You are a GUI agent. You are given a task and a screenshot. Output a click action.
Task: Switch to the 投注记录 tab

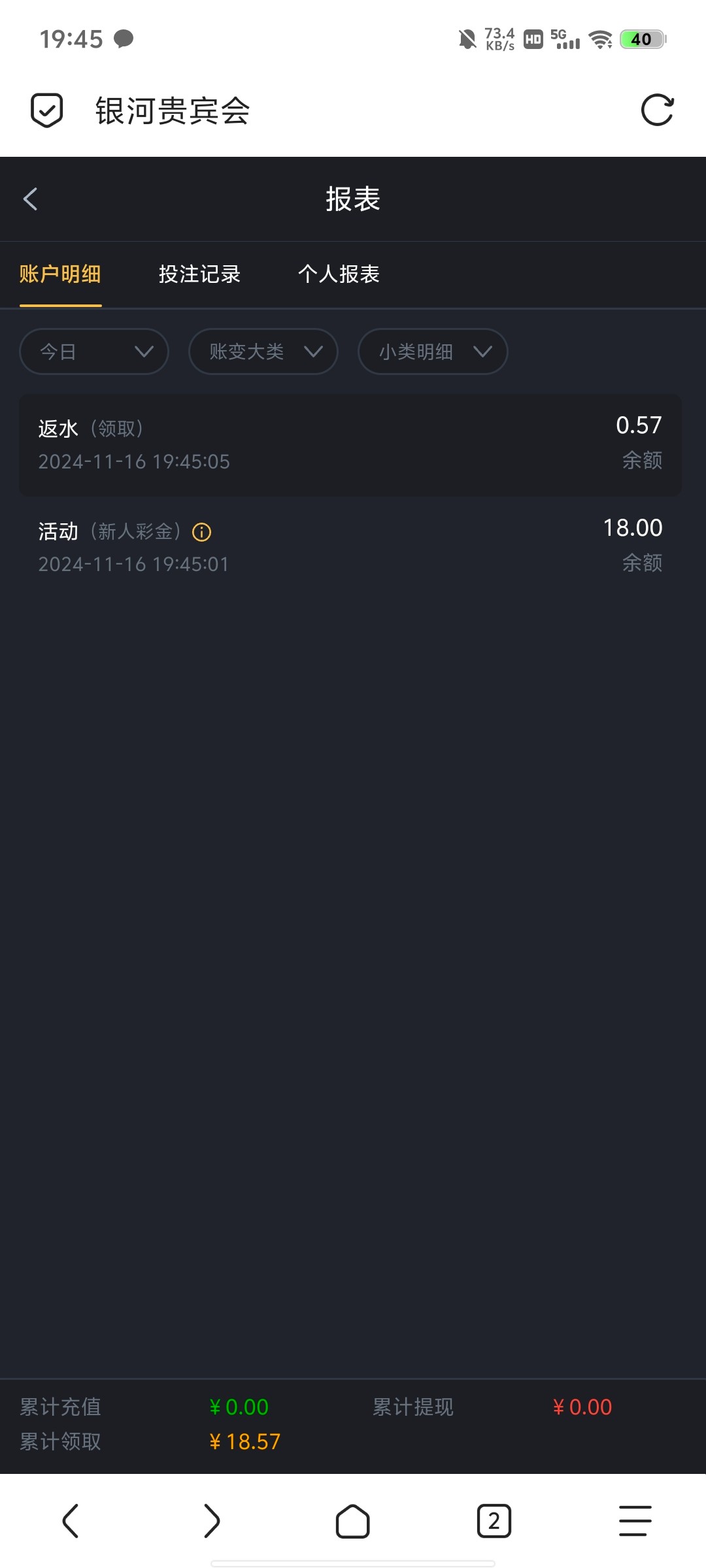[x=199, y=274]
